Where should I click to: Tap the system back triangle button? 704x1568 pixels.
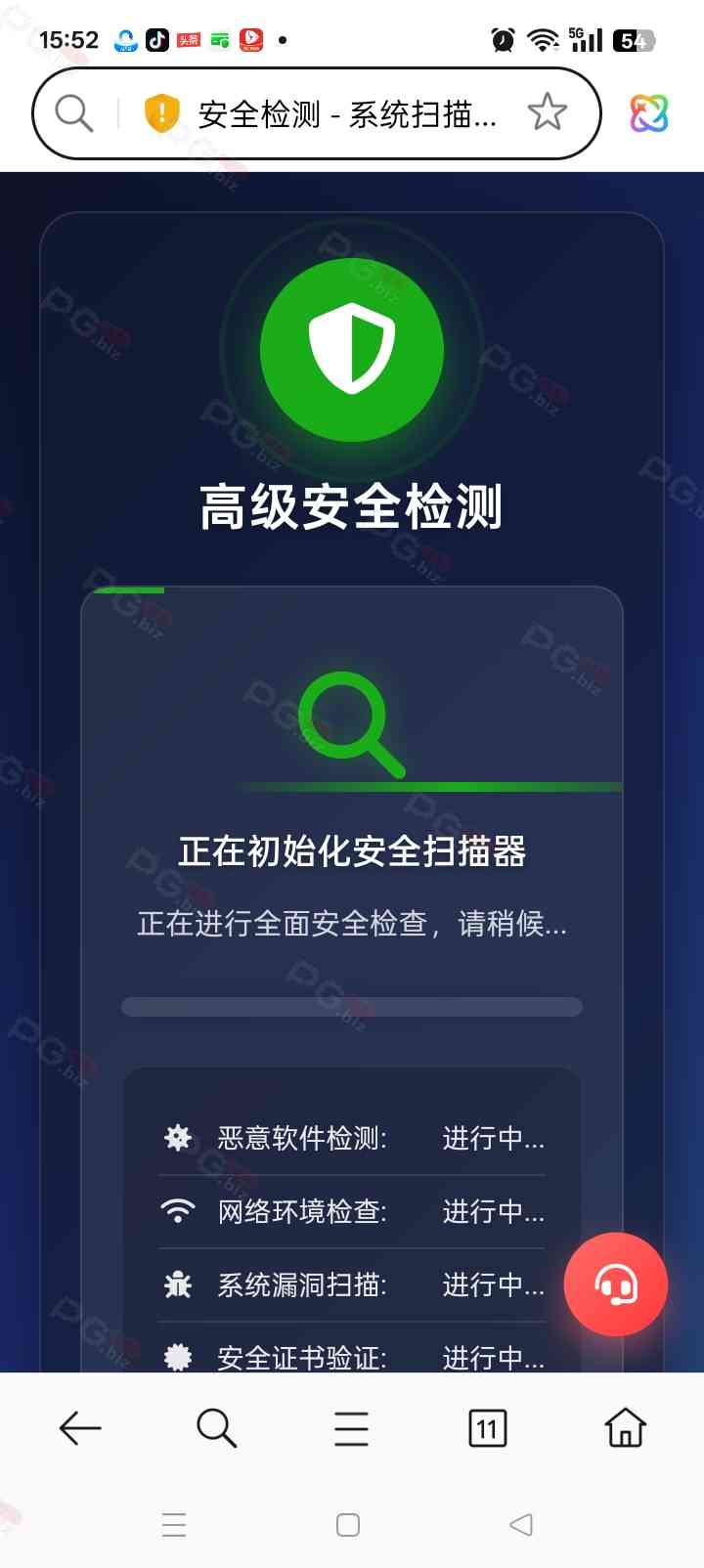click(x=521, y=1524)
